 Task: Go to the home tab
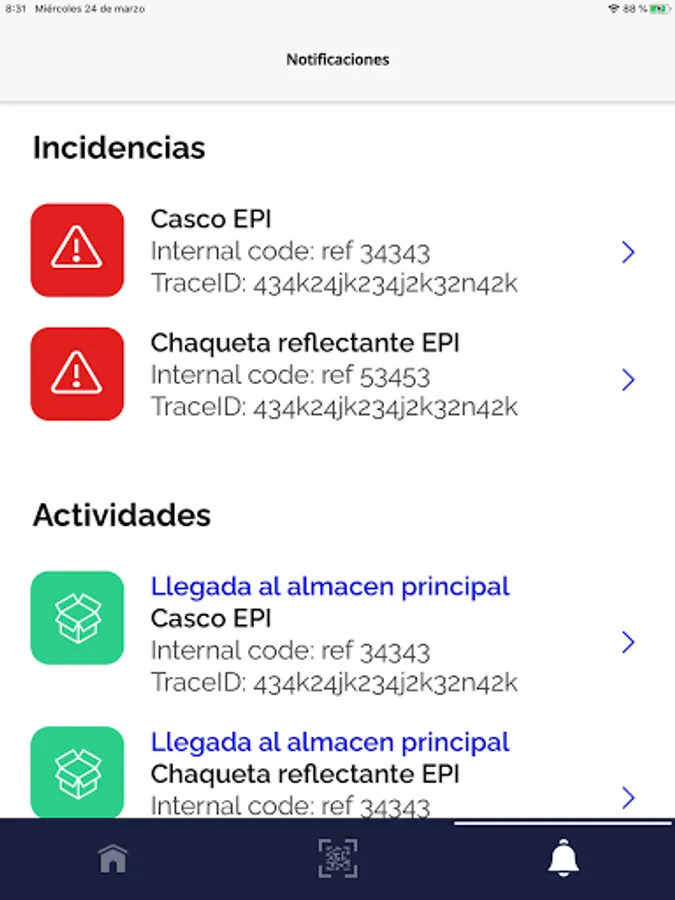(113, 859)
